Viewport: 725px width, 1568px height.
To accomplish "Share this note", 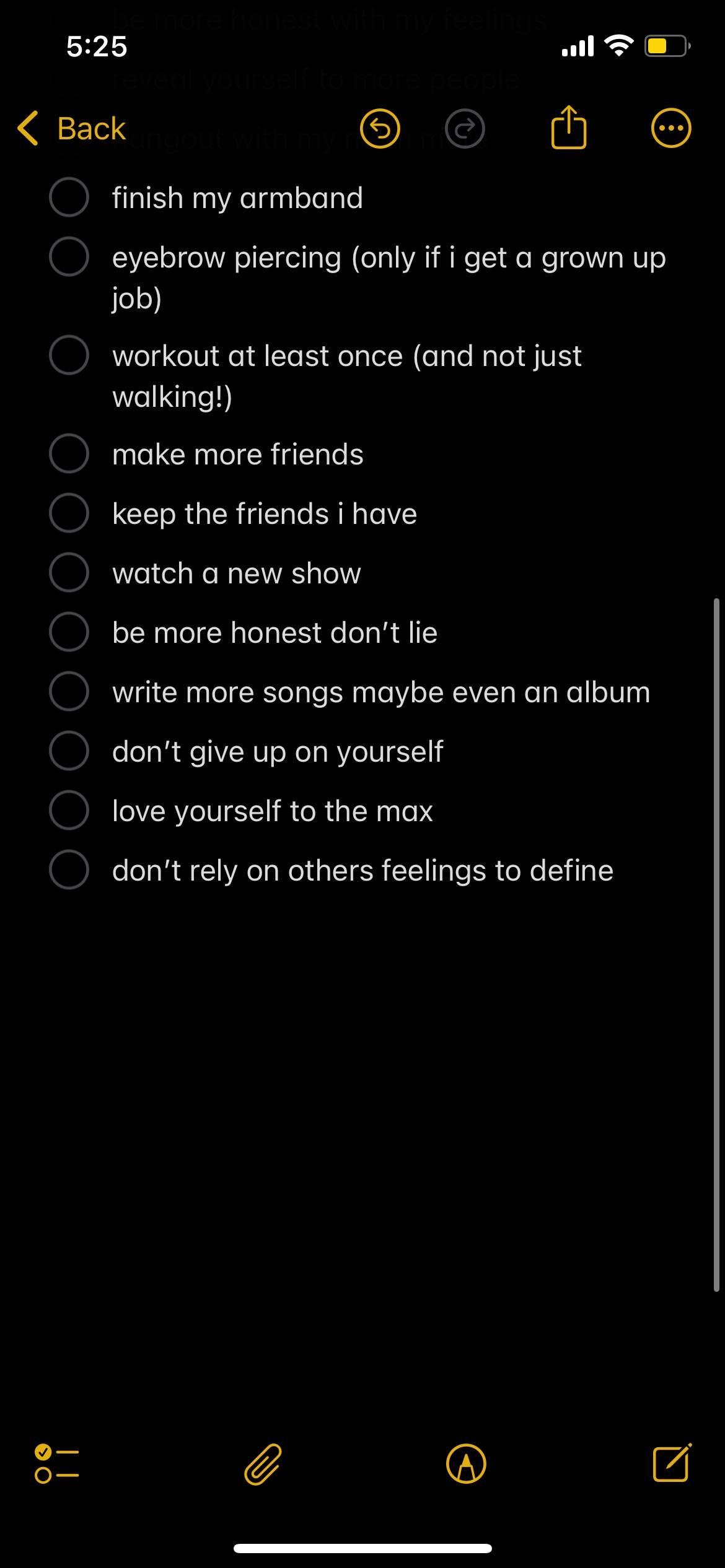I will point(568,127).
